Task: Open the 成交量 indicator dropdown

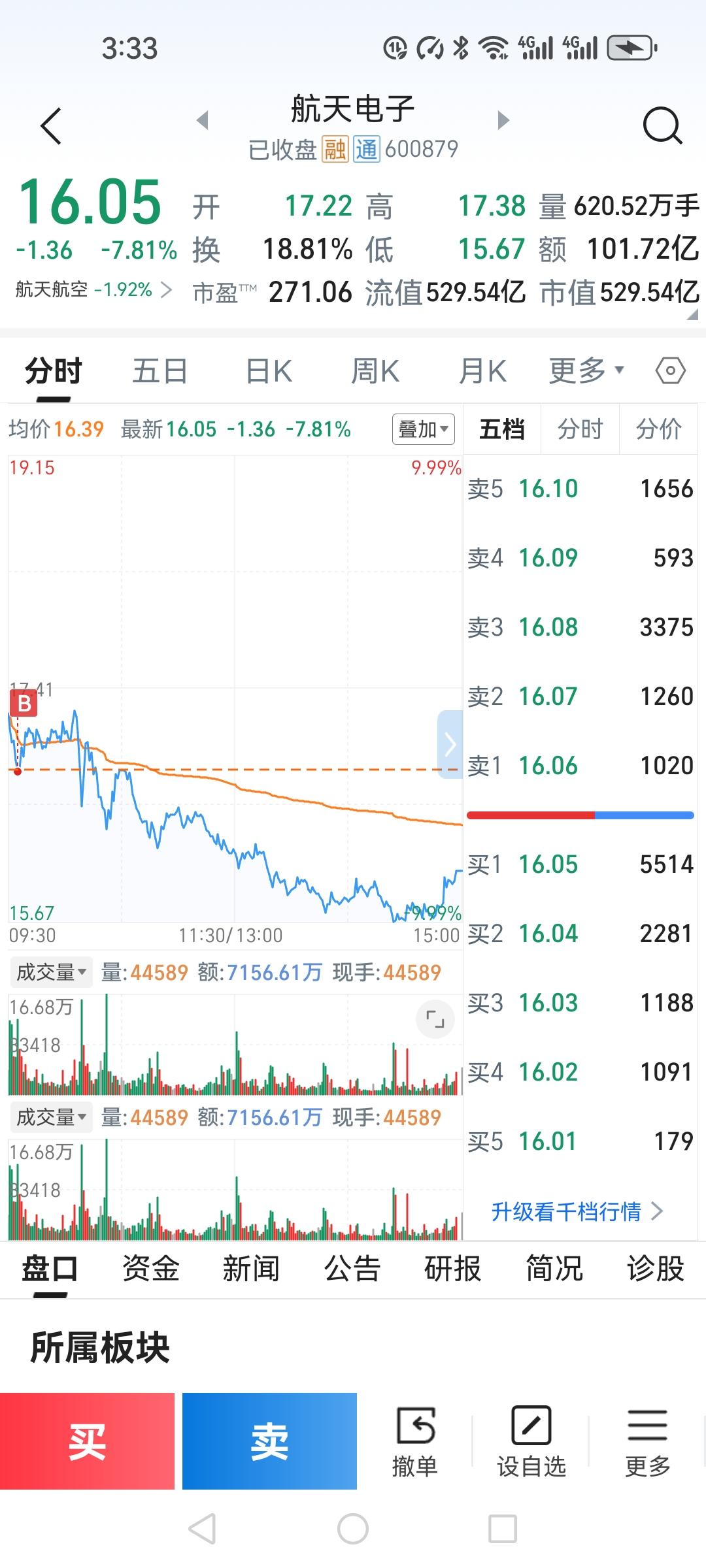Action: click(51, 971)
